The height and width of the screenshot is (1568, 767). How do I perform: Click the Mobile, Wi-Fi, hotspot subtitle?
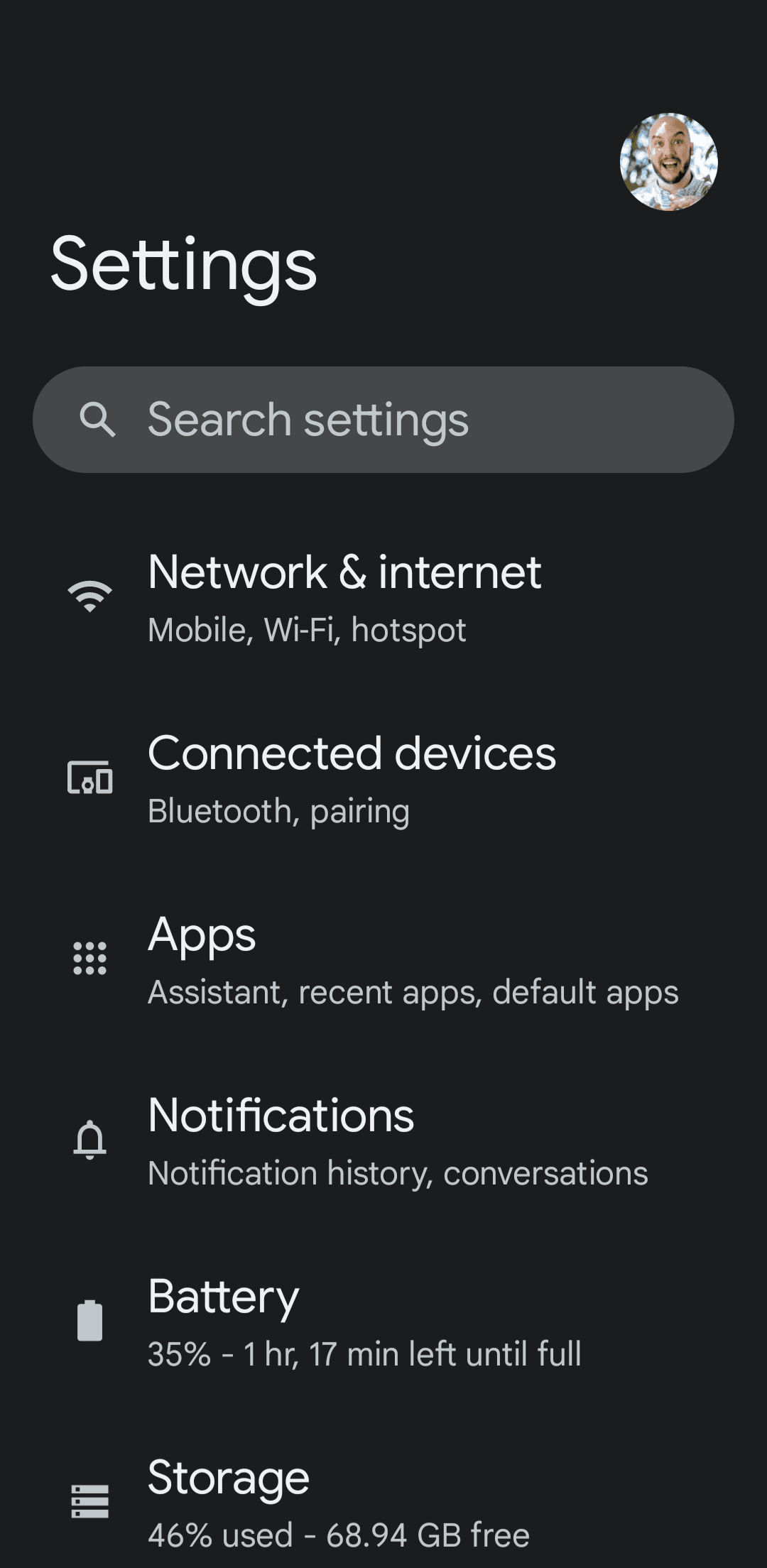pyautogui.click(x=307, y=629)
